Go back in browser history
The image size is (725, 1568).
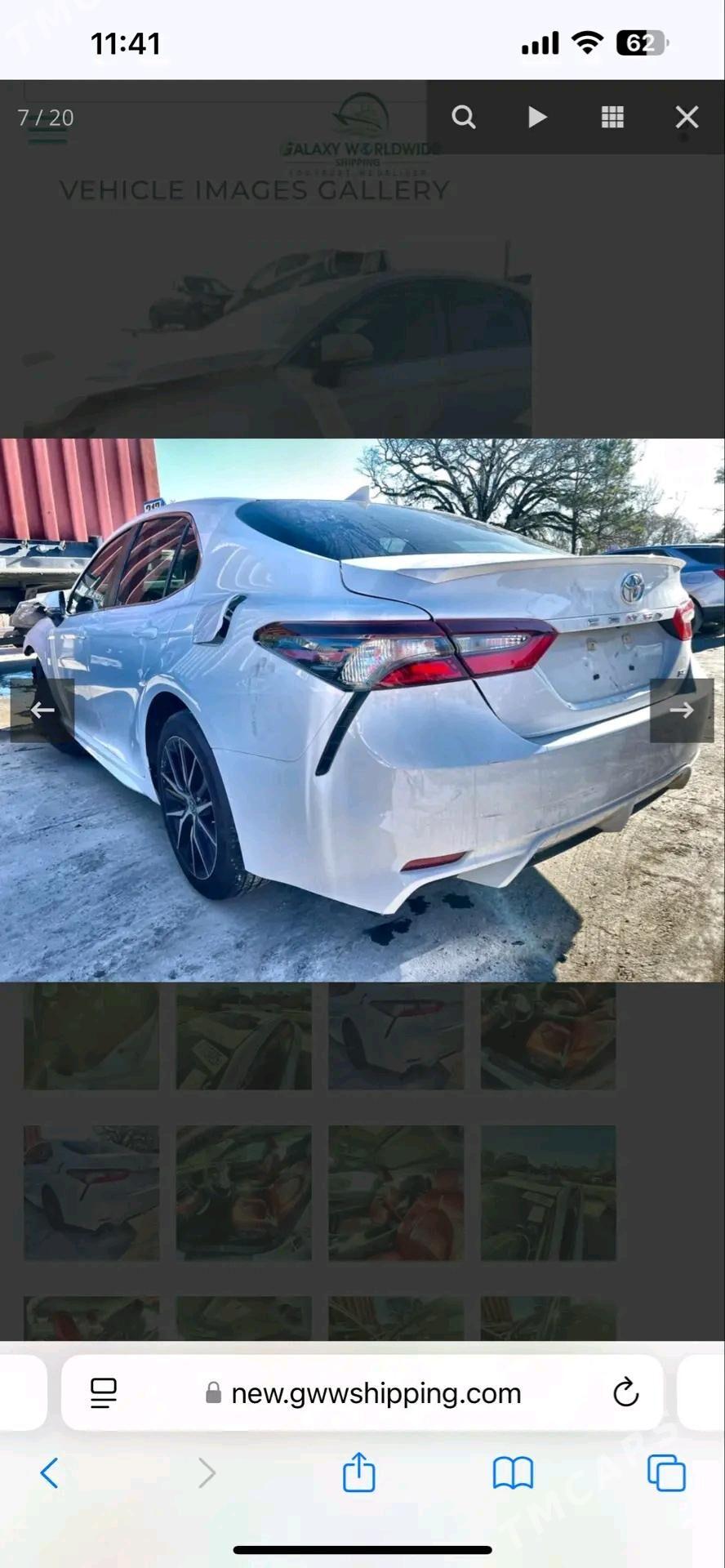[49, 1473]
